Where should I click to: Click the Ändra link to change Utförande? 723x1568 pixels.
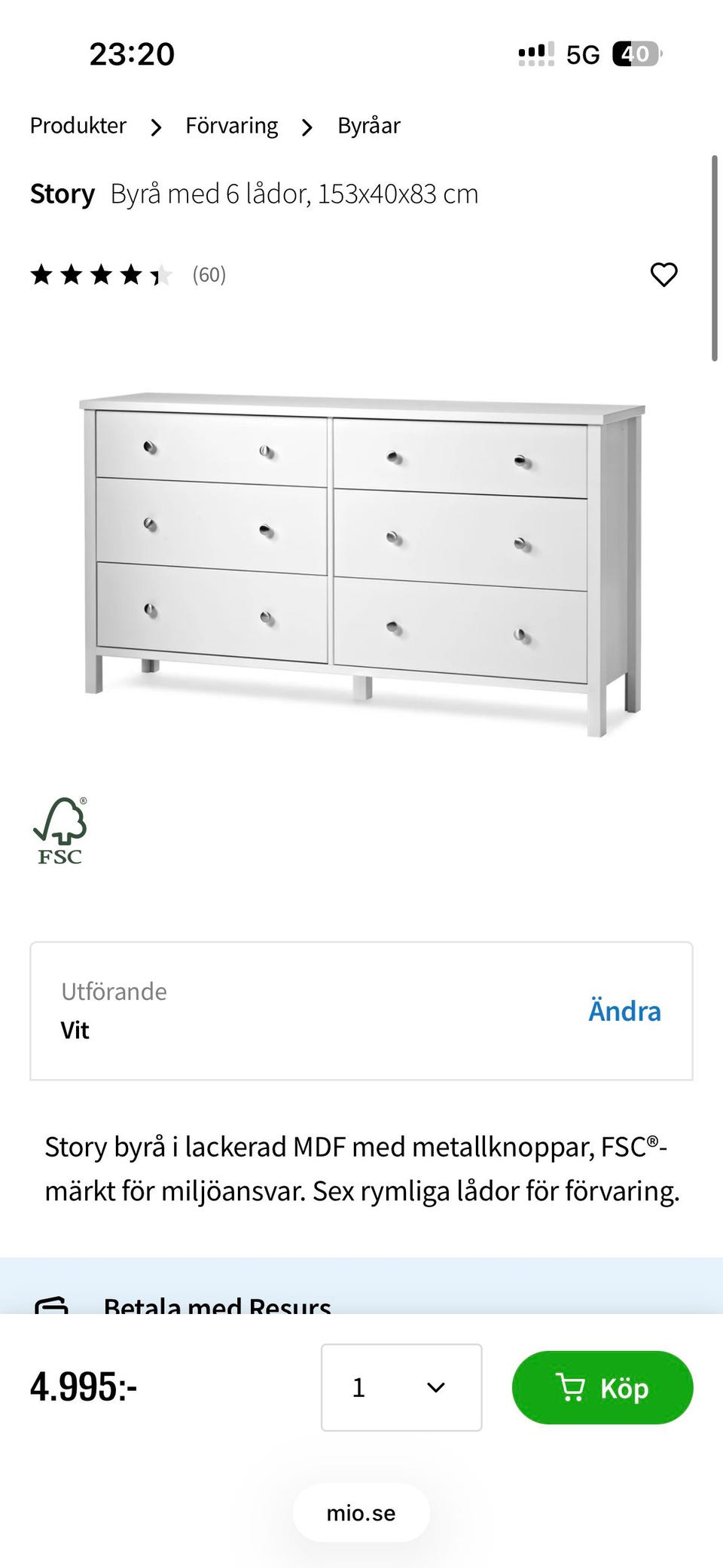point(624,1010)
